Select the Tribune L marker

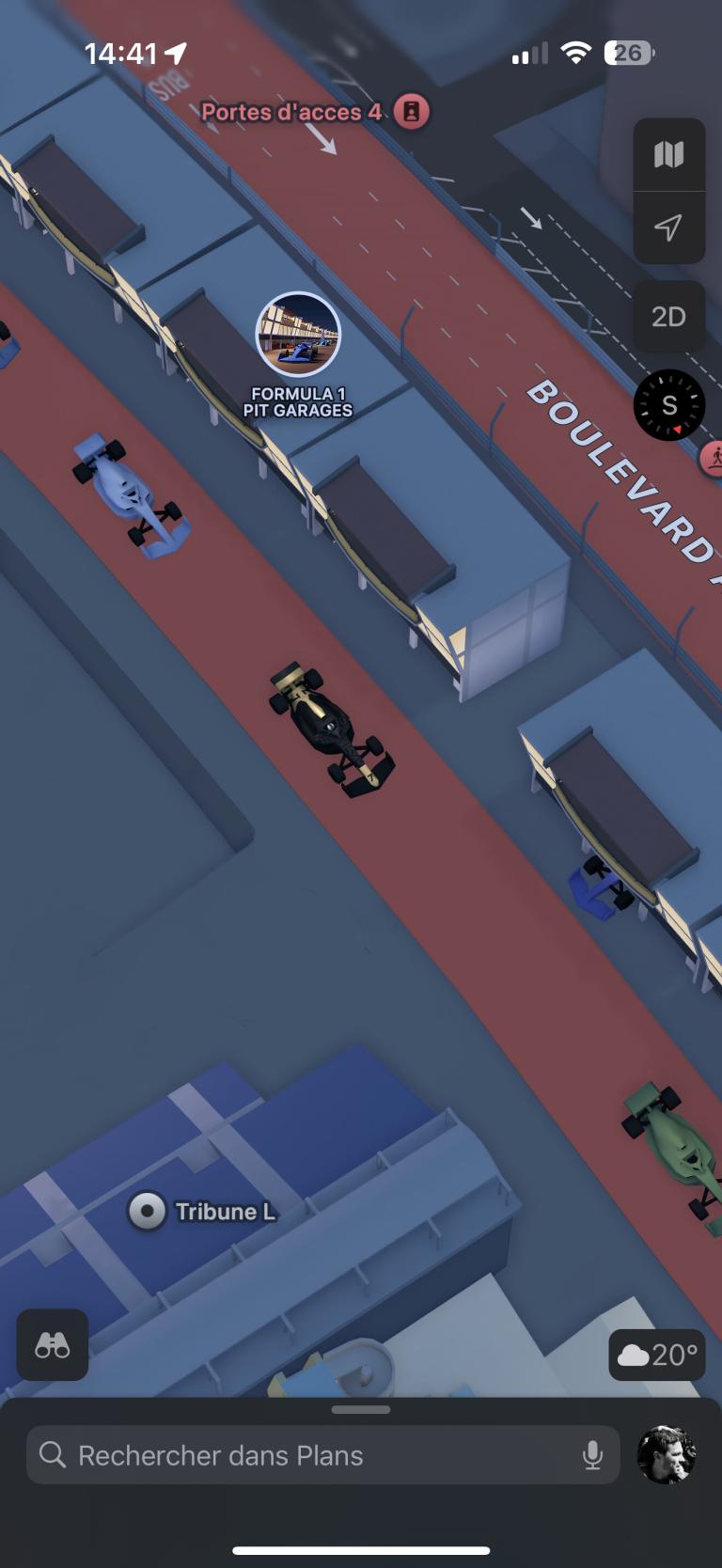(x=148, y=1211)
